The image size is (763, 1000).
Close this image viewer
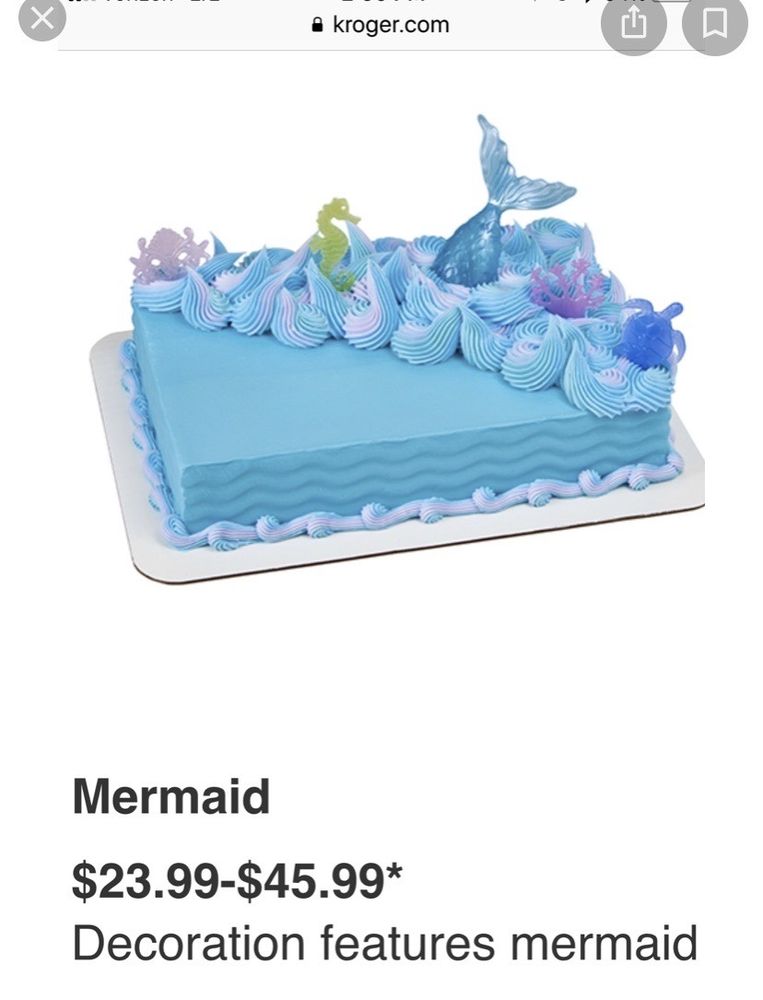pyautogui.click(x=42, y=18)
